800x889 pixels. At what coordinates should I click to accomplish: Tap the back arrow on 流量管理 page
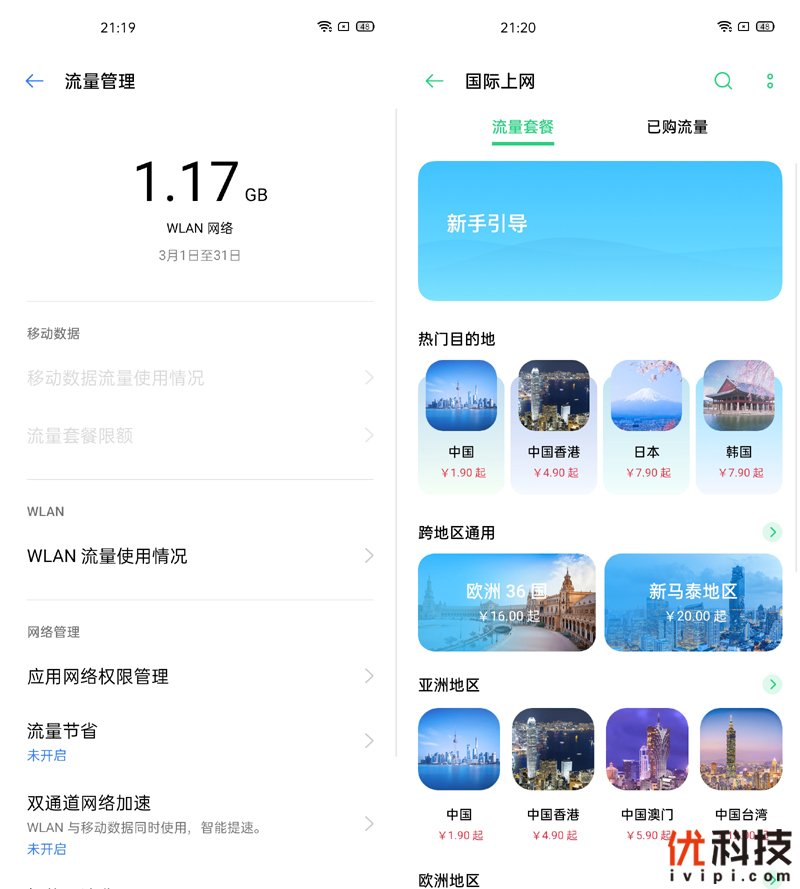34,81
